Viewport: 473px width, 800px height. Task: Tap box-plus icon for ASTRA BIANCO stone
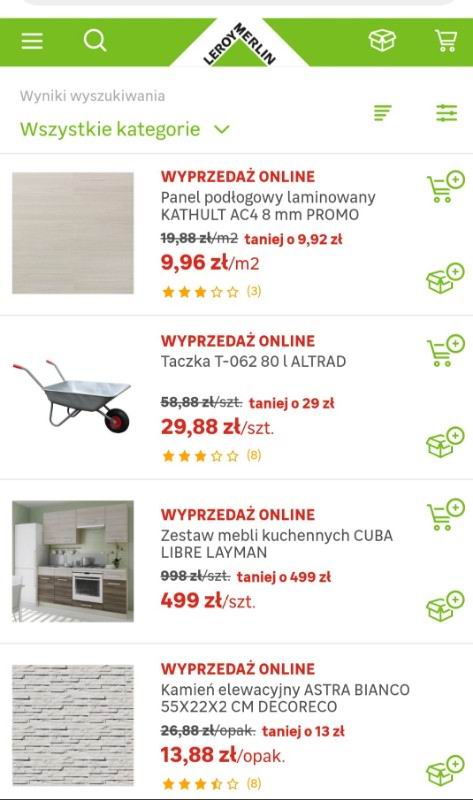[445, 771]
